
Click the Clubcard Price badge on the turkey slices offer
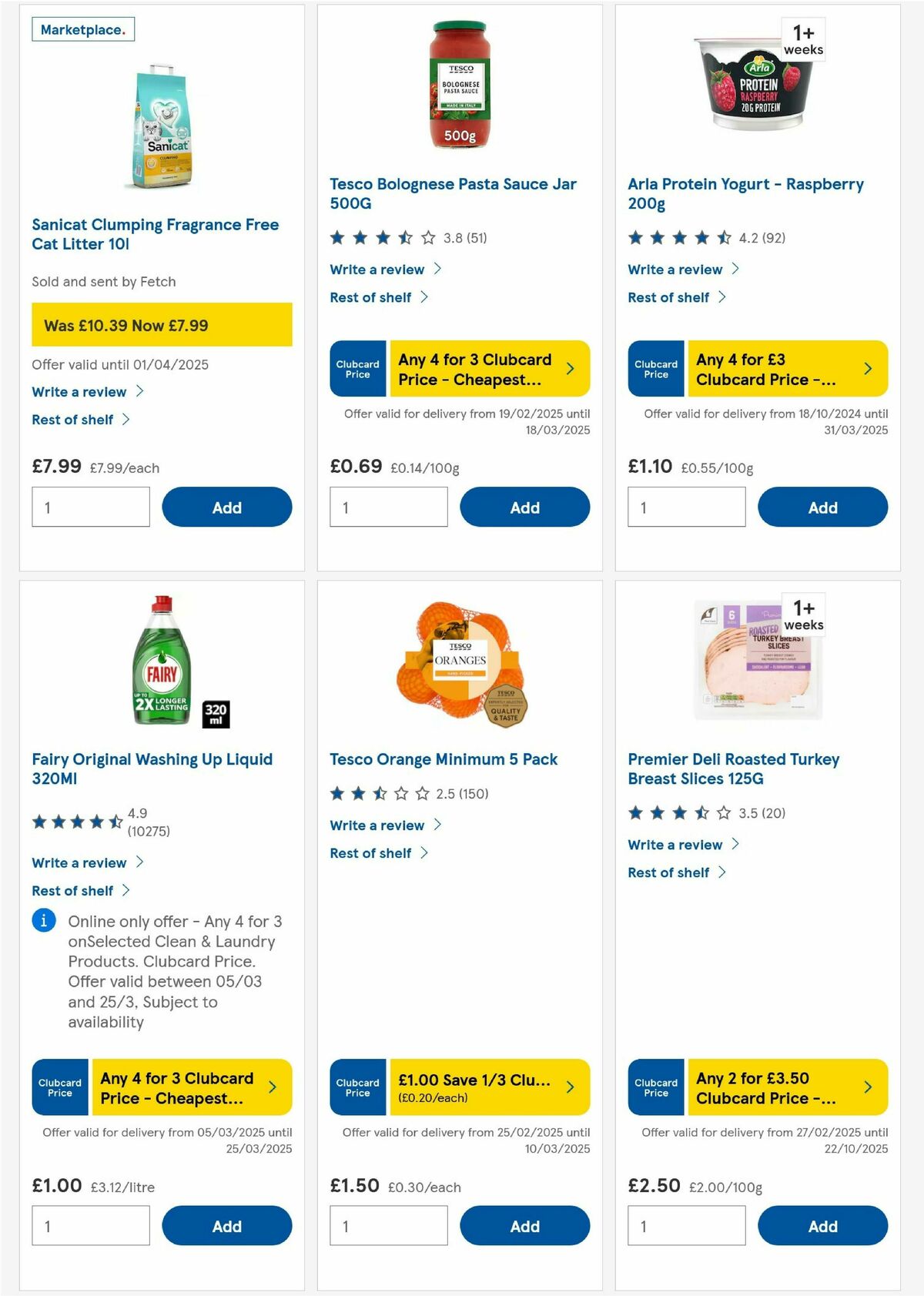(x=655, y=1087)
